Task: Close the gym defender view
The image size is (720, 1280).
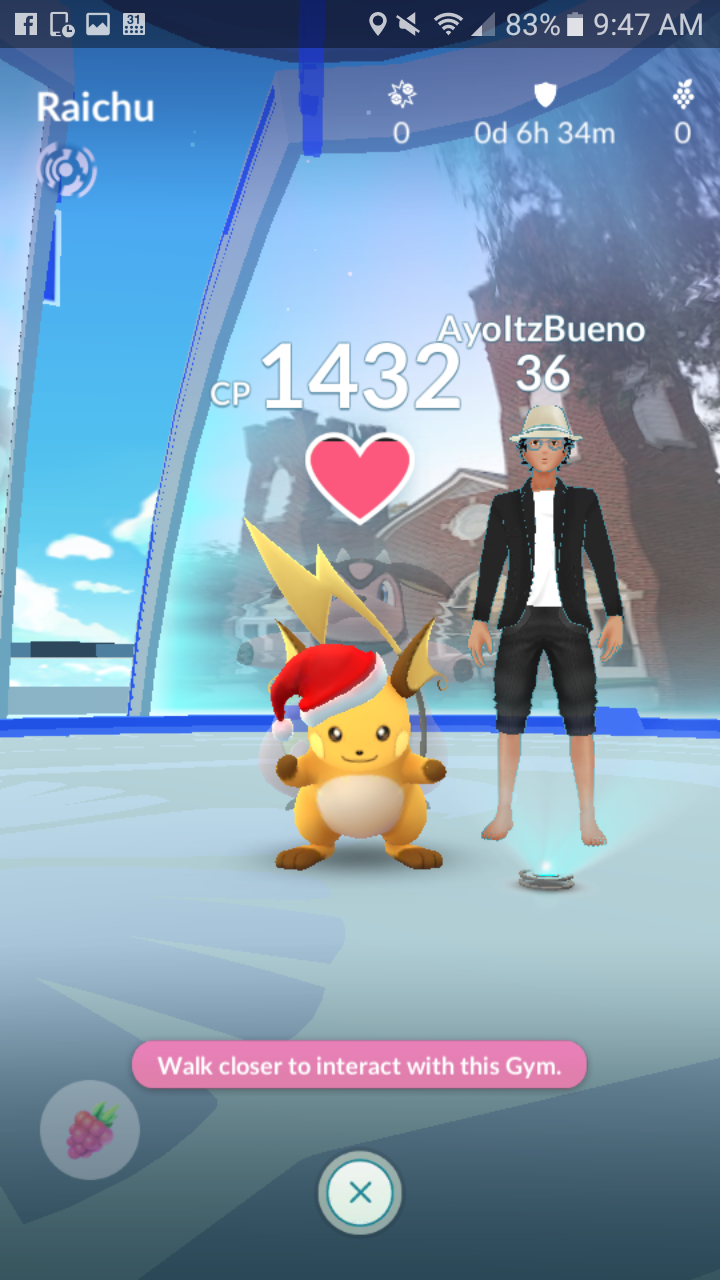Action: pos(360,1192)
